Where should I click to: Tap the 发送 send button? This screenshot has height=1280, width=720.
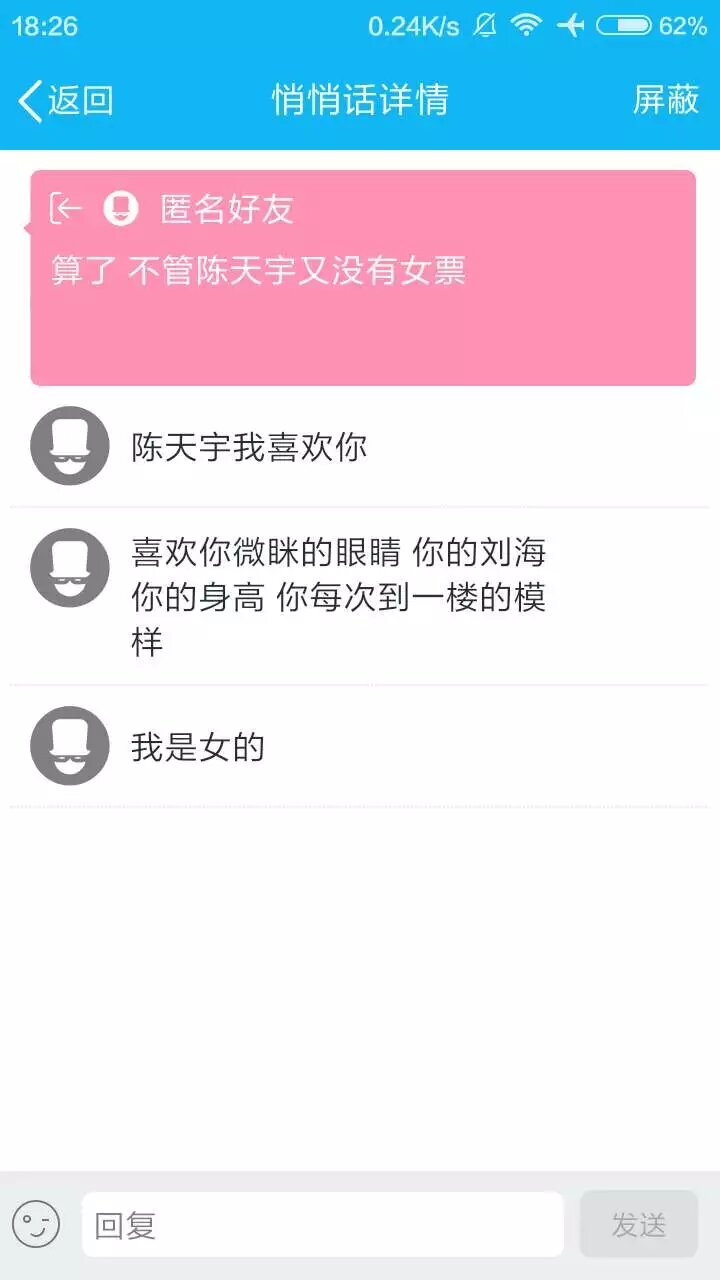(x=638, y=1225)
